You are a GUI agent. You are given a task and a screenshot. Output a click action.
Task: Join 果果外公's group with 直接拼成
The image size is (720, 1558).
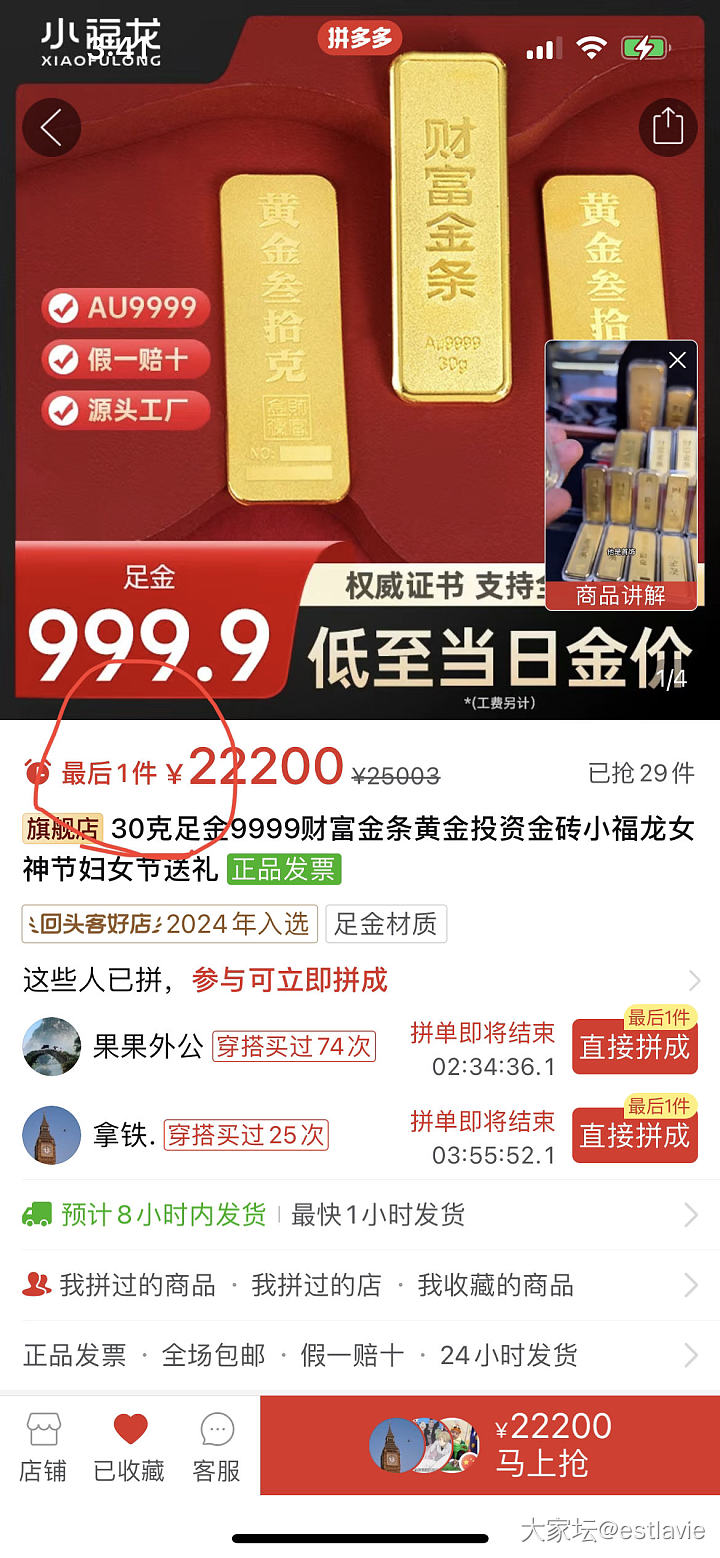[x=634, y=1047]
